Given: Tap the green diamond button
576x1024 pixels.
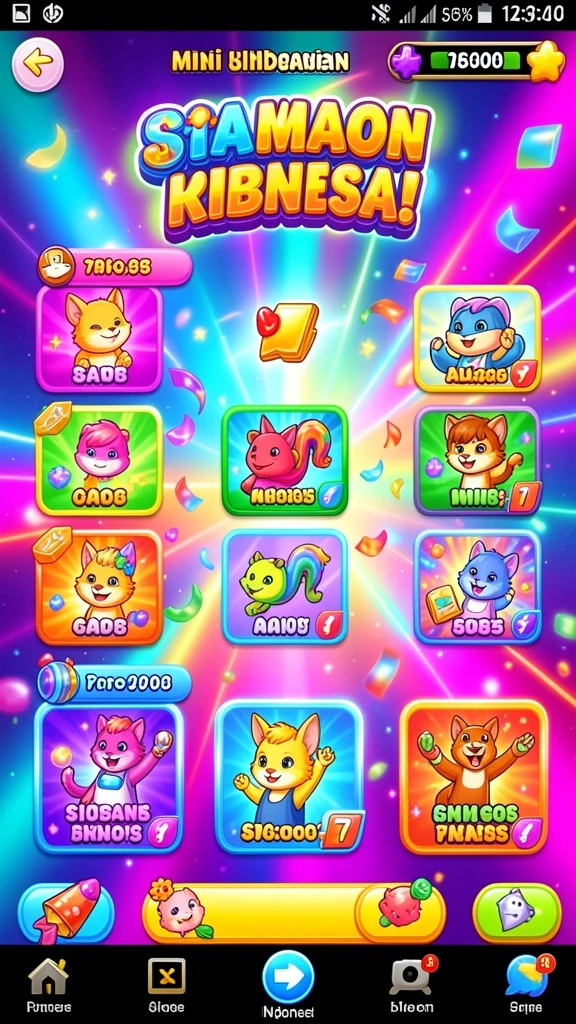Looking at the screenshot, I should (x=517, y=912).
